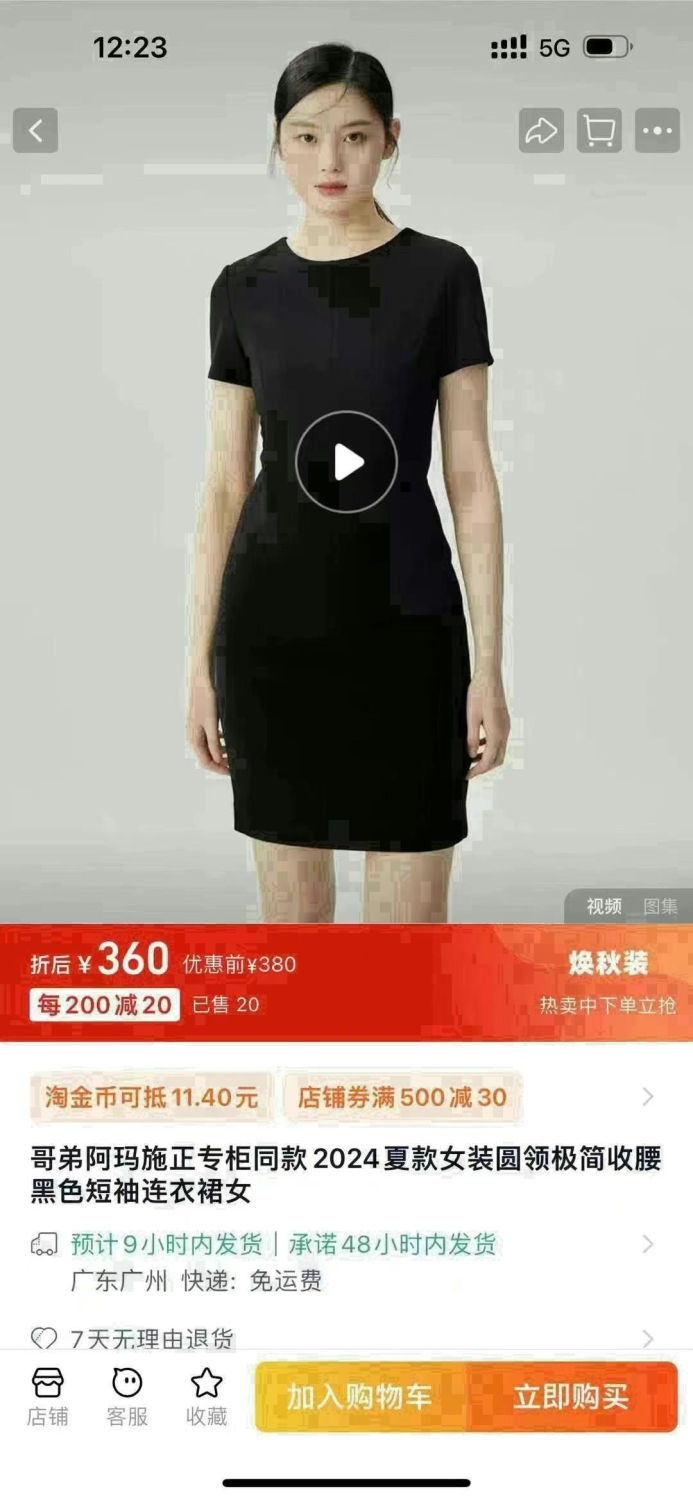
Task: Play the product video
Action: (347, 462)
